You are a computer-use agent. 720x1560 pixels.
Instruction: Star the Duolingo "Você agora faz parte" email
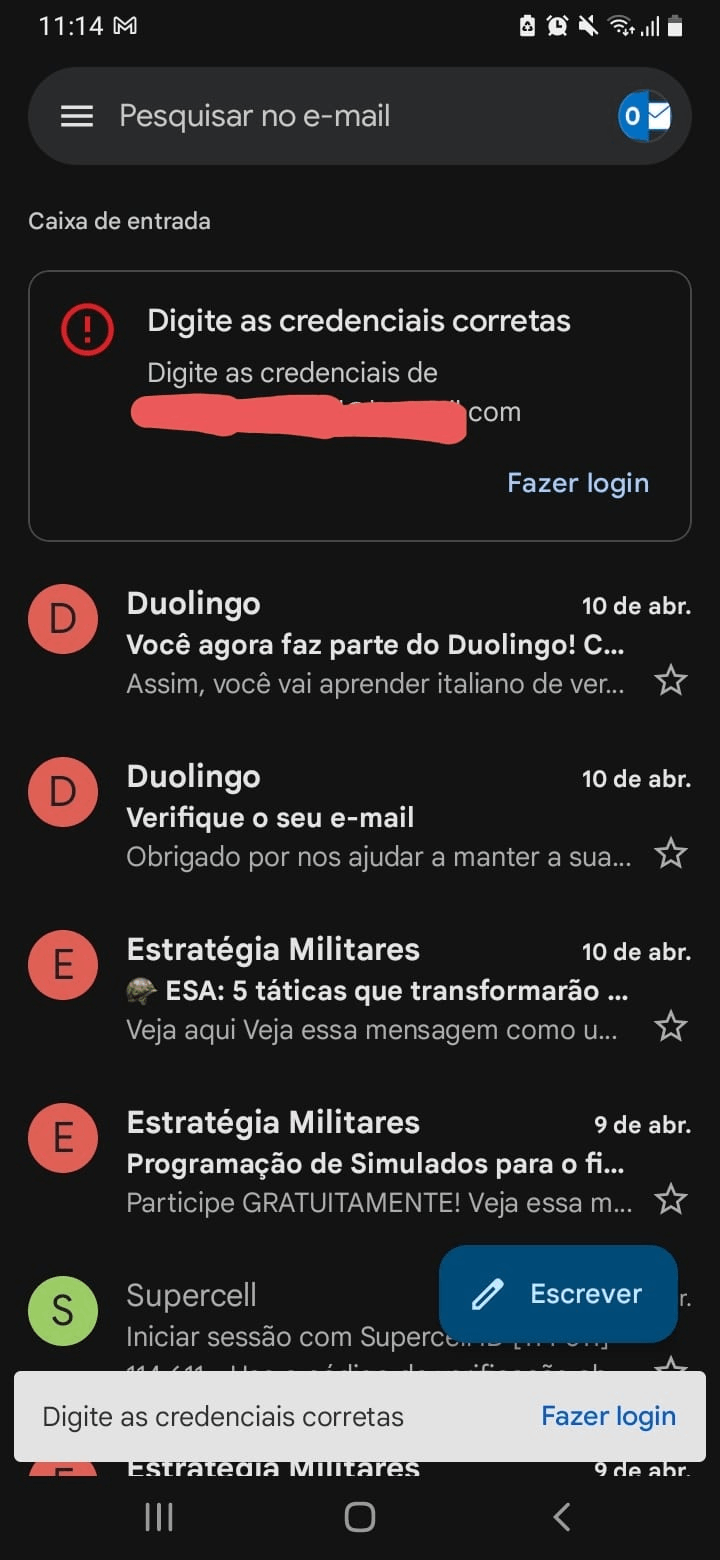coord(670,682)
